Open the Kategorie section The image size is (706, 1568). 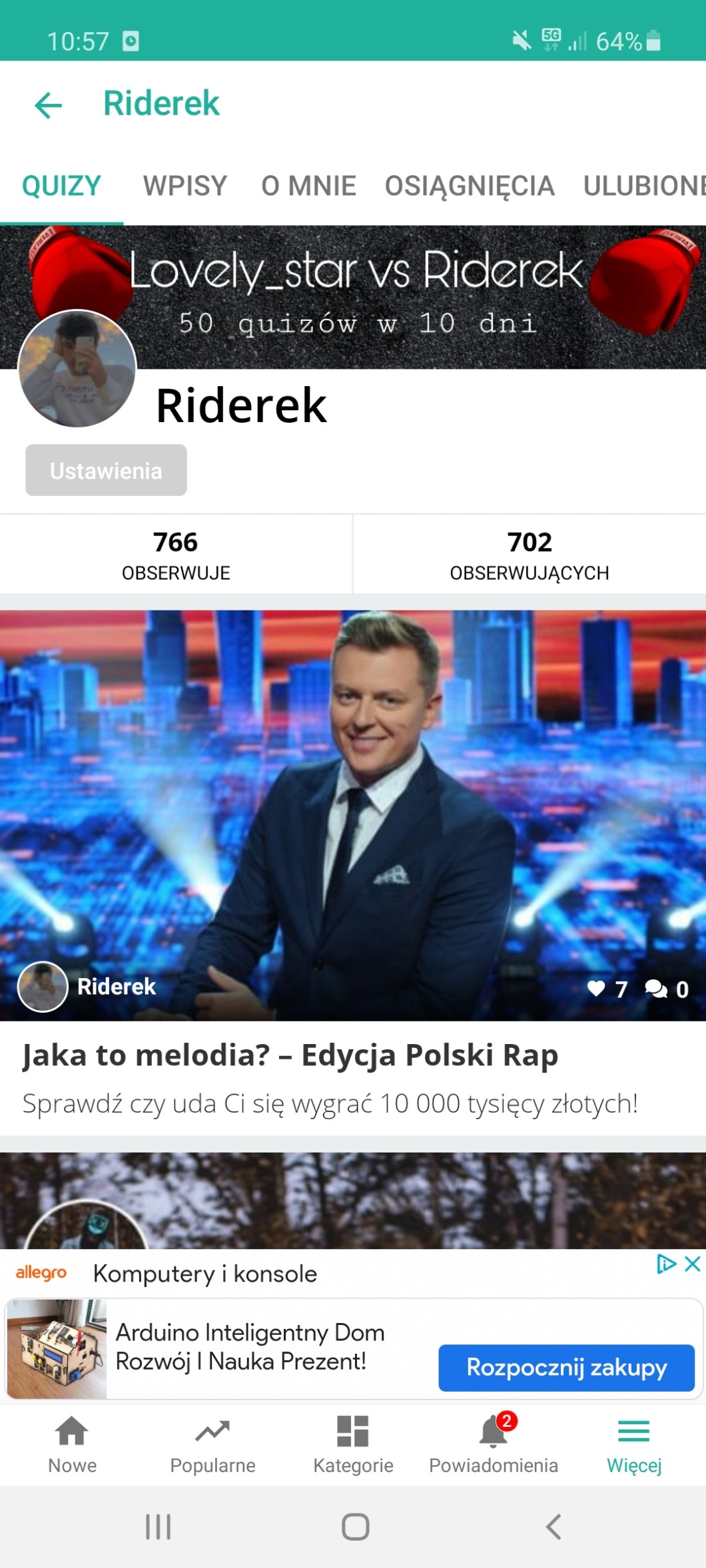pos(353,1443)
